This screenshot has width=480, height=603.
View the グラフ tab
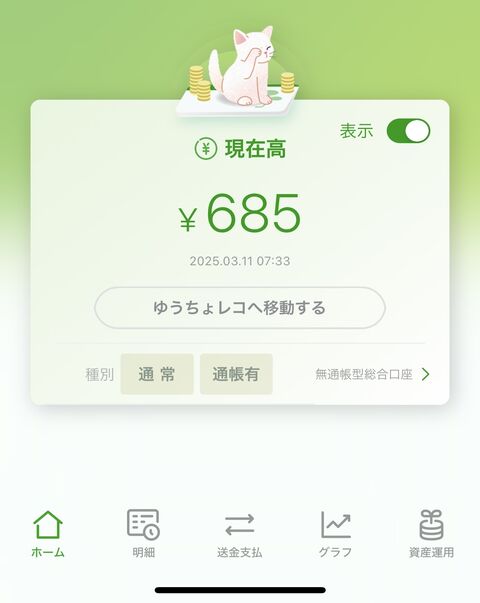[335, 534]
